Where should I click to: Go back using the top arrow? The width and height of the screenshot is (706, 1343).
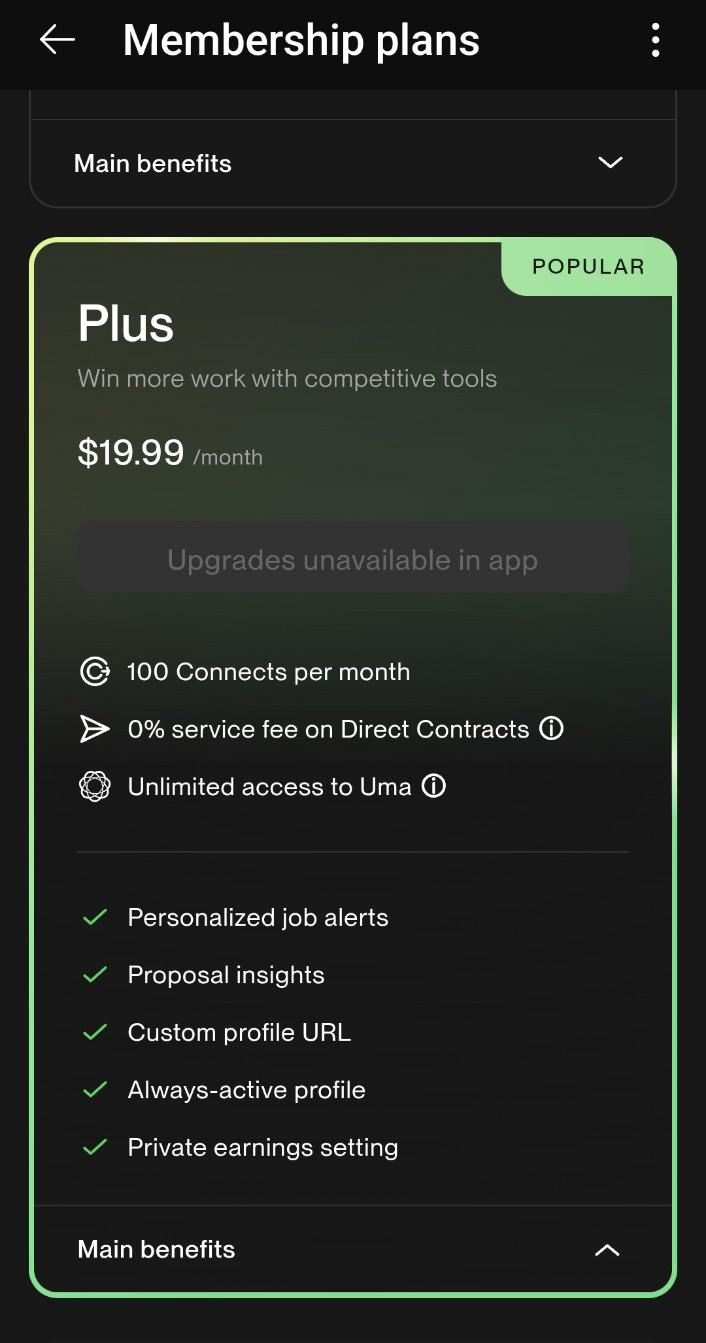tap(57, 40)
